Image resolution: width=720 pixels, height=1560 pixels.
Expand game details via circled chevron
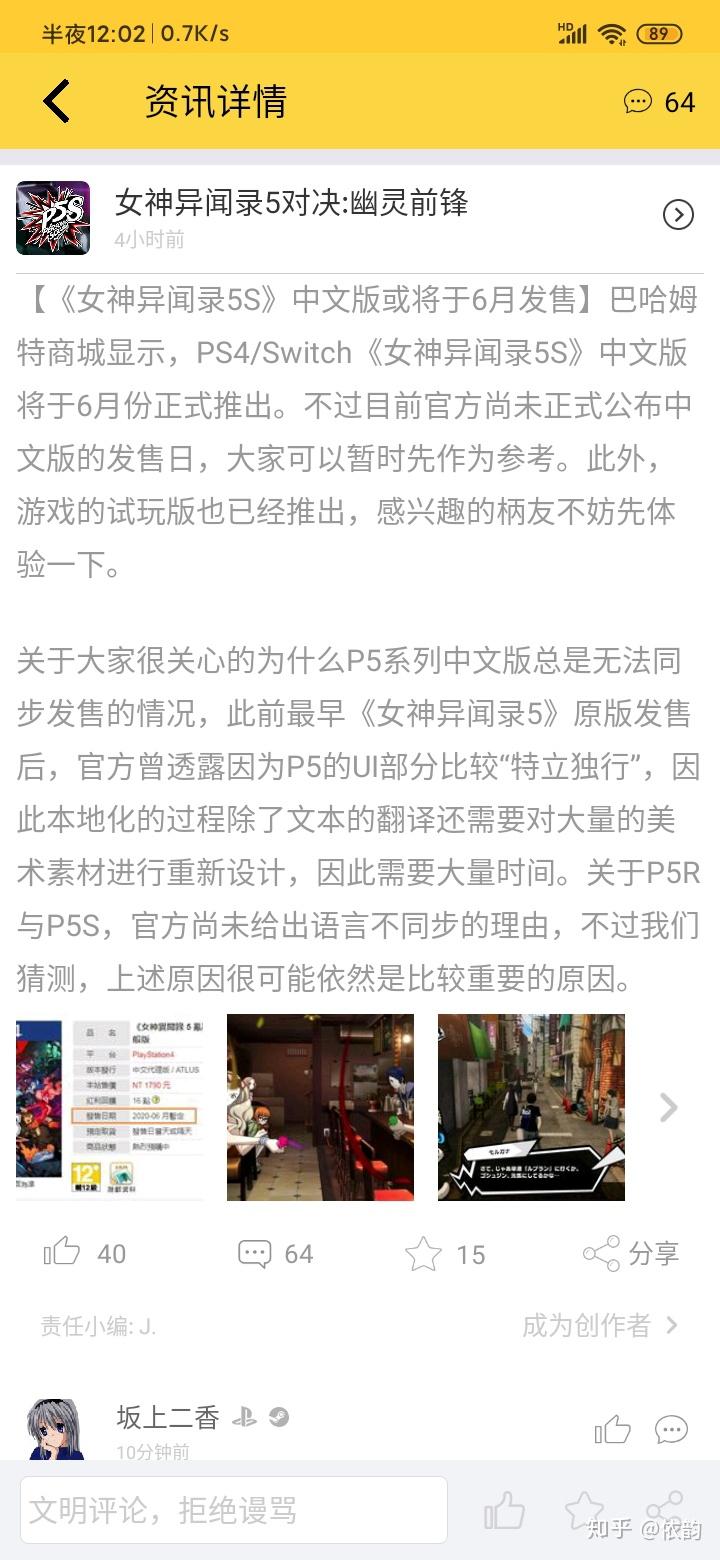pyautogui.click(x=678, y=214)
